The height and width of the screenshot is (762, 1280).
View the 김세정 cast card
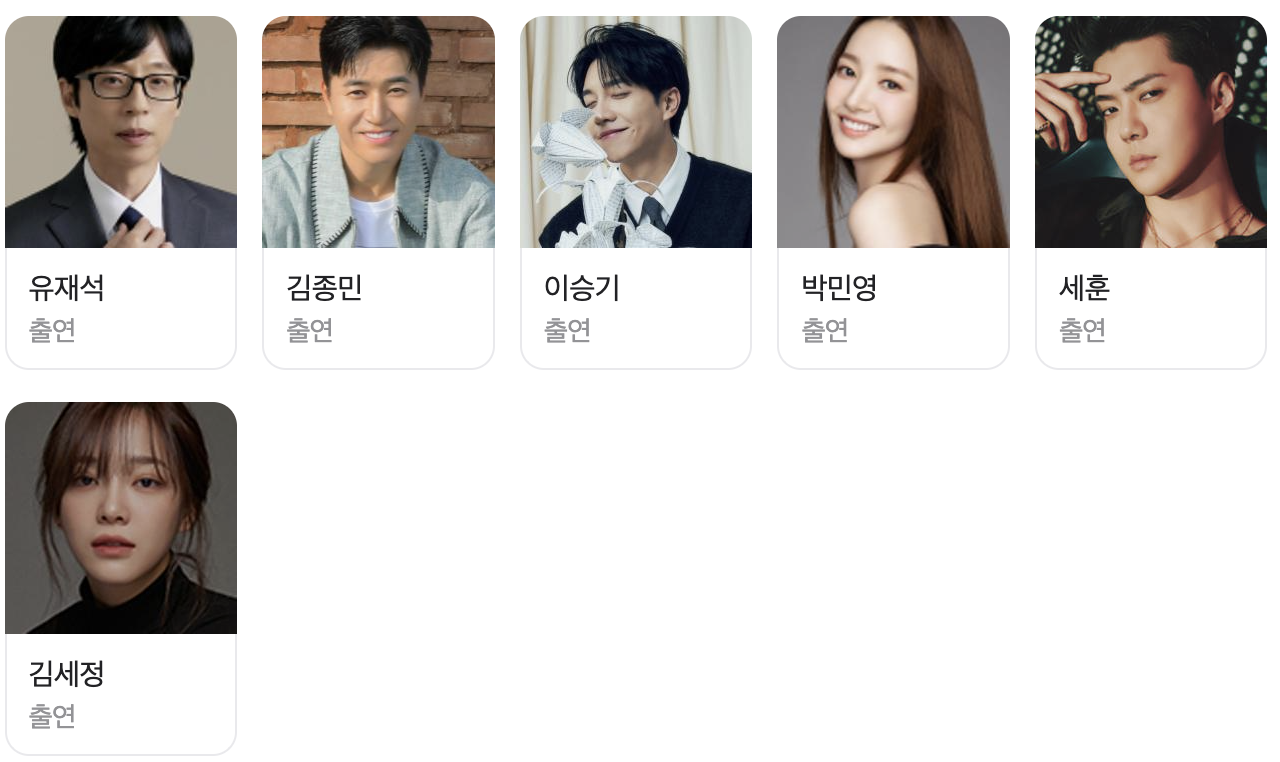tap(121, 578)
